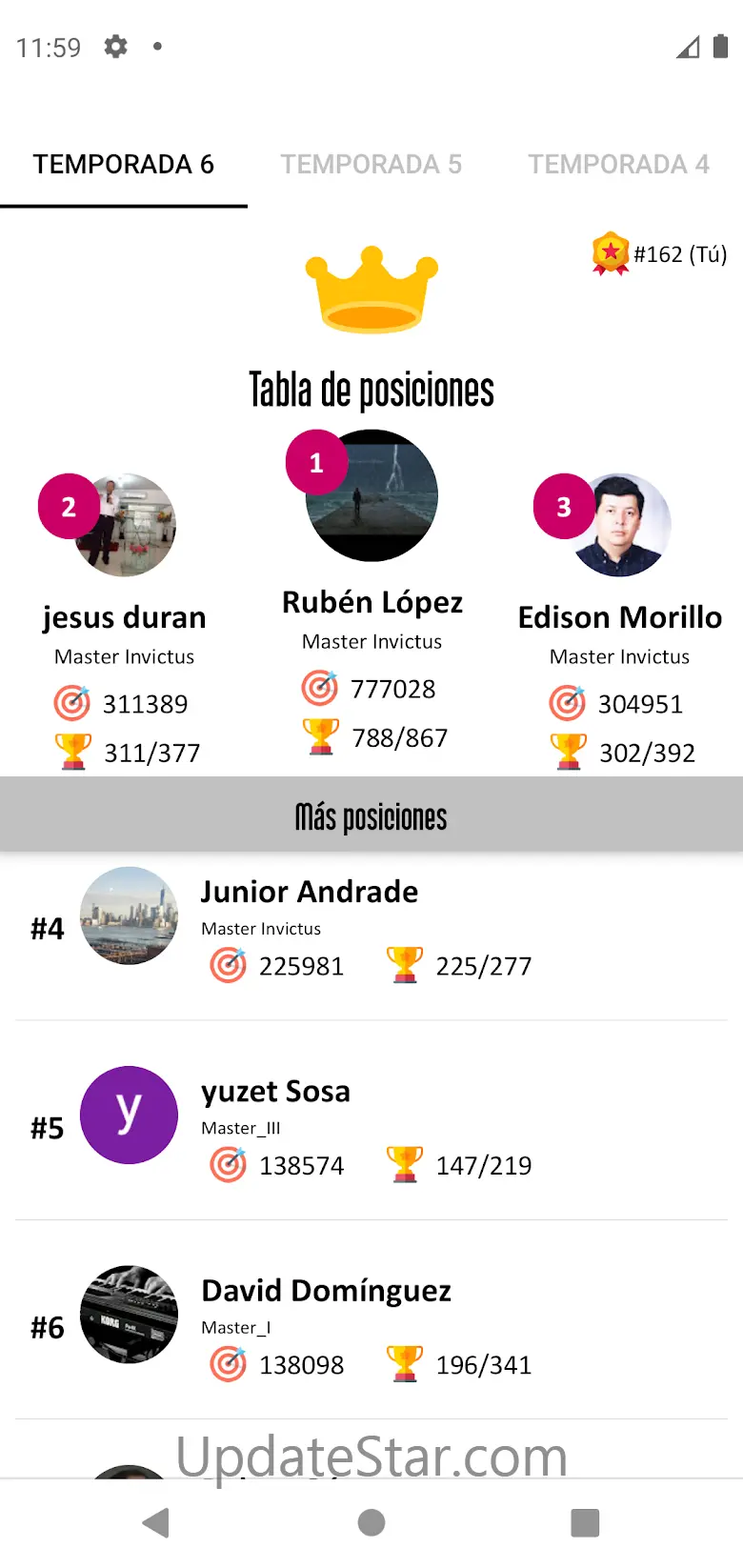Open yuzet Sosa's ranking row
743x1568 pixels.
pyautogui.click(x=371, y=1121)
